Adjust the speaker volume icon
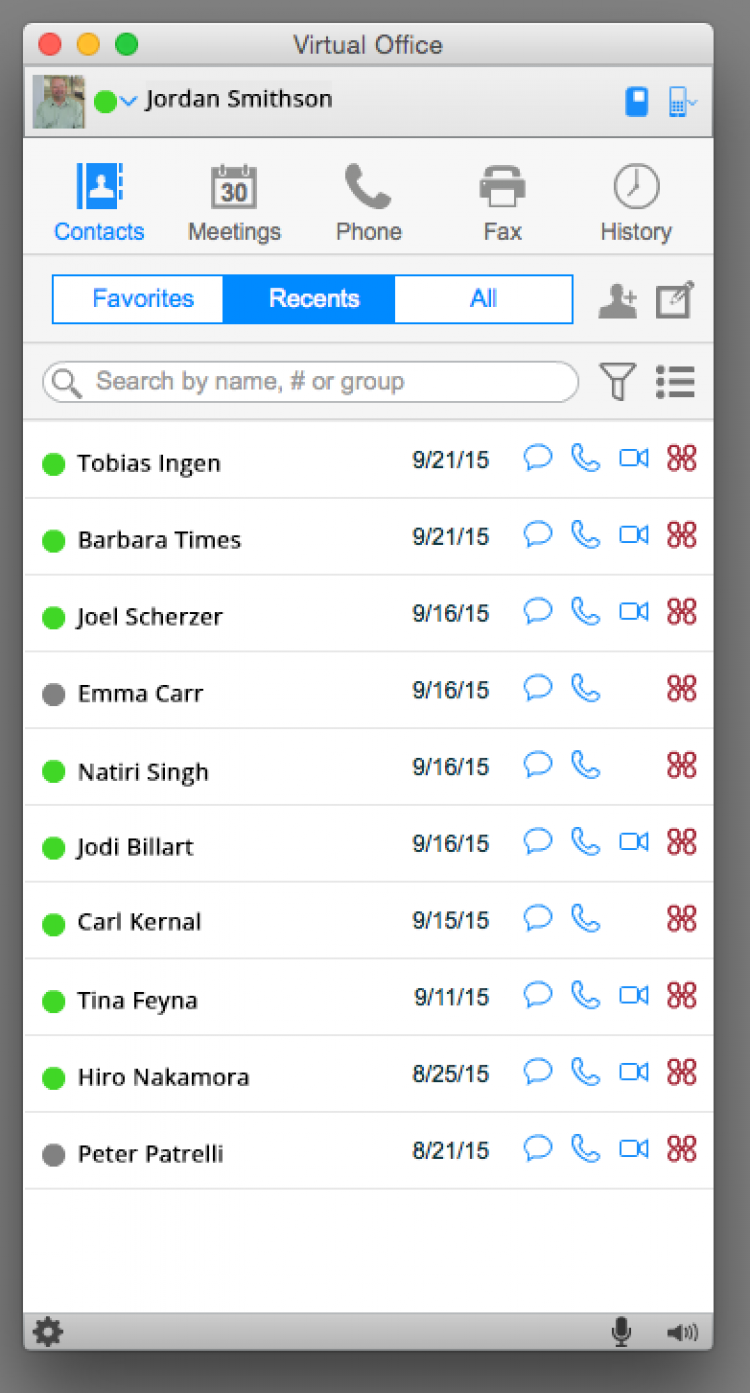The image size is (750, 1393). pos(682,1332)
